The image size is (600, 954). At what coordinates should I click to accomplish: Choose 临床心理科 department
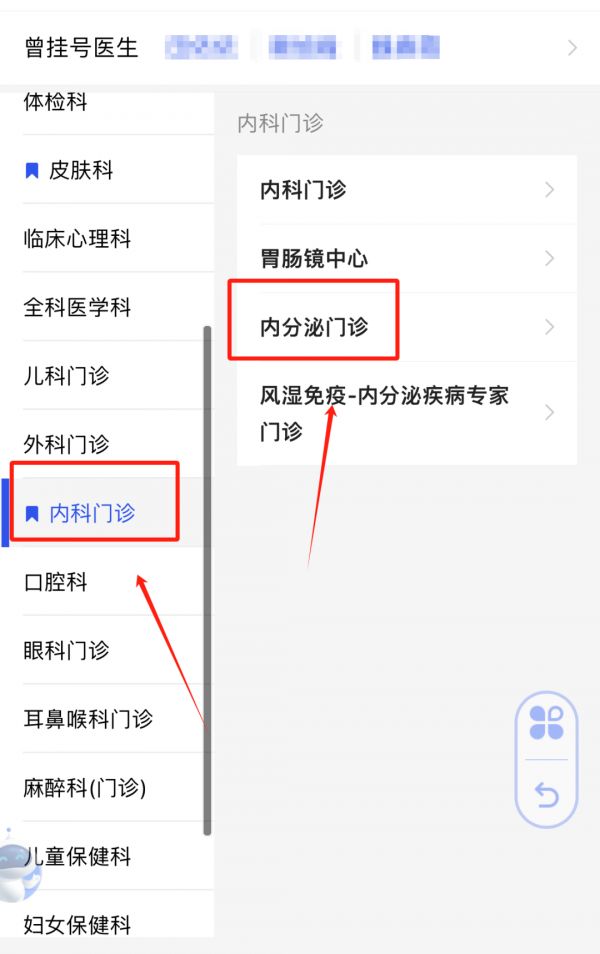pyautogui.click(x=78, y=239)
